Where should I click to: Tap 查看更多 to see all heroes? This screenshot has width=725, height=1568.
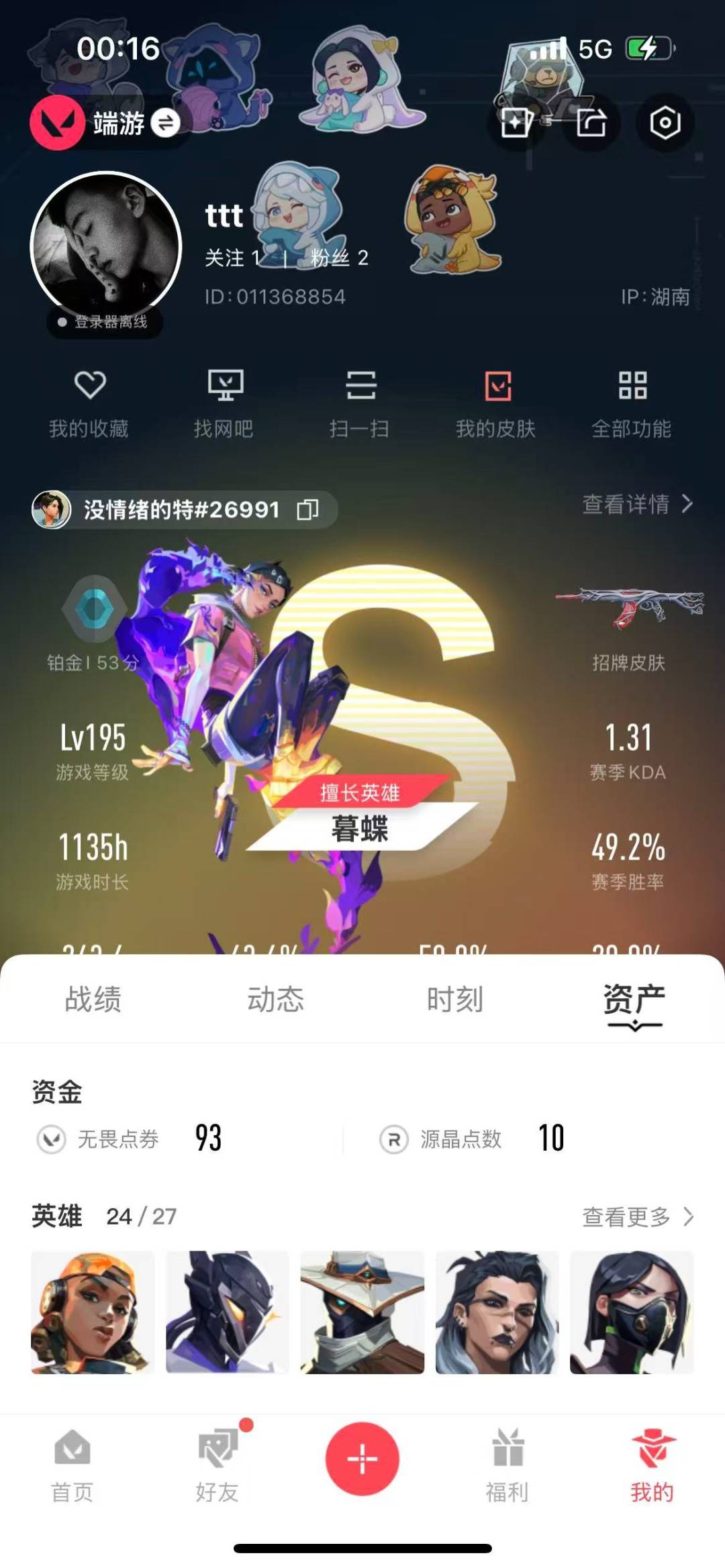coord(637,1216)
